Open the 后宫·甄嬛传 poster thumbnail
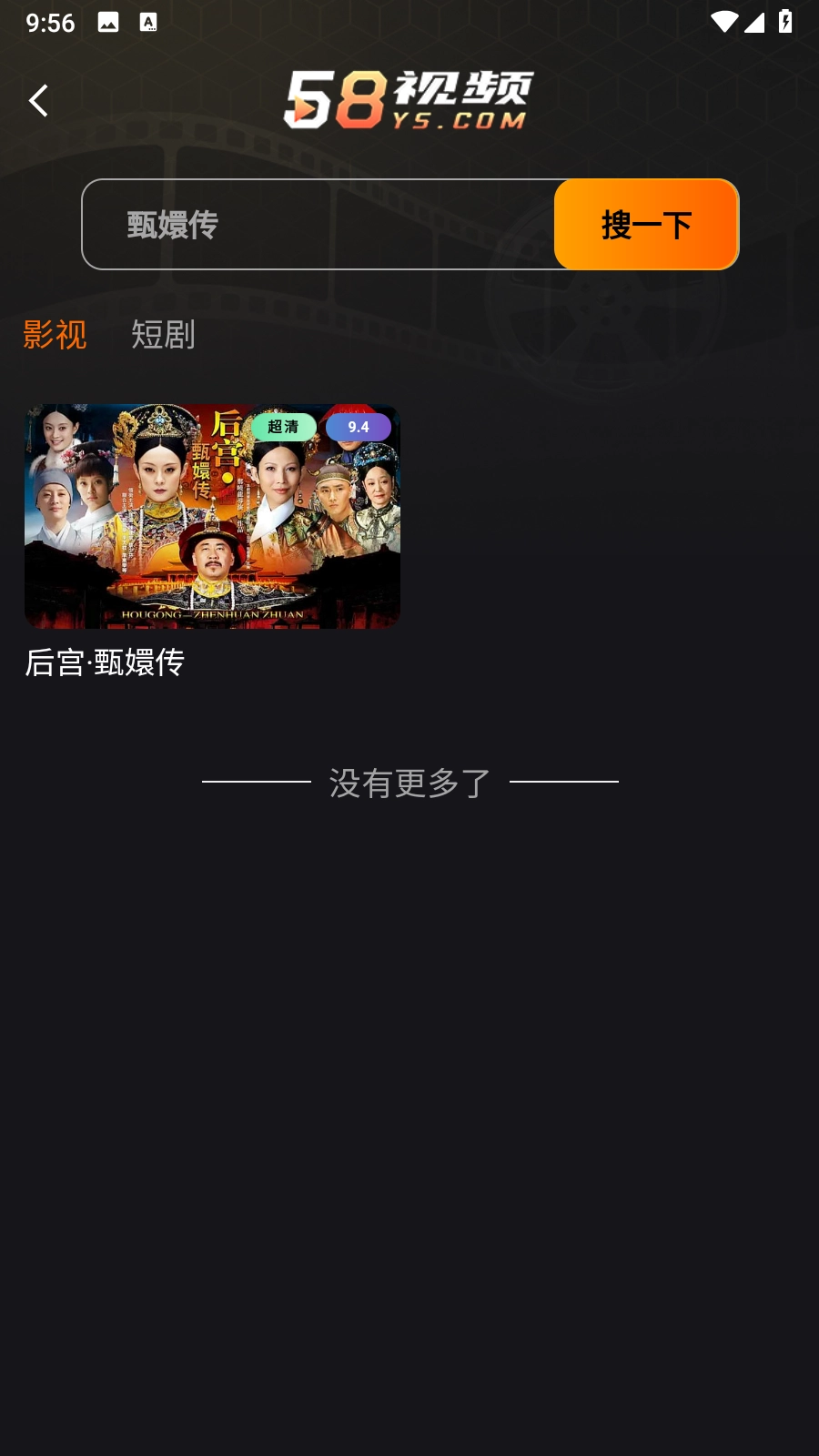The width and height of the screenshot is (819, 1456). coord(211,516)
